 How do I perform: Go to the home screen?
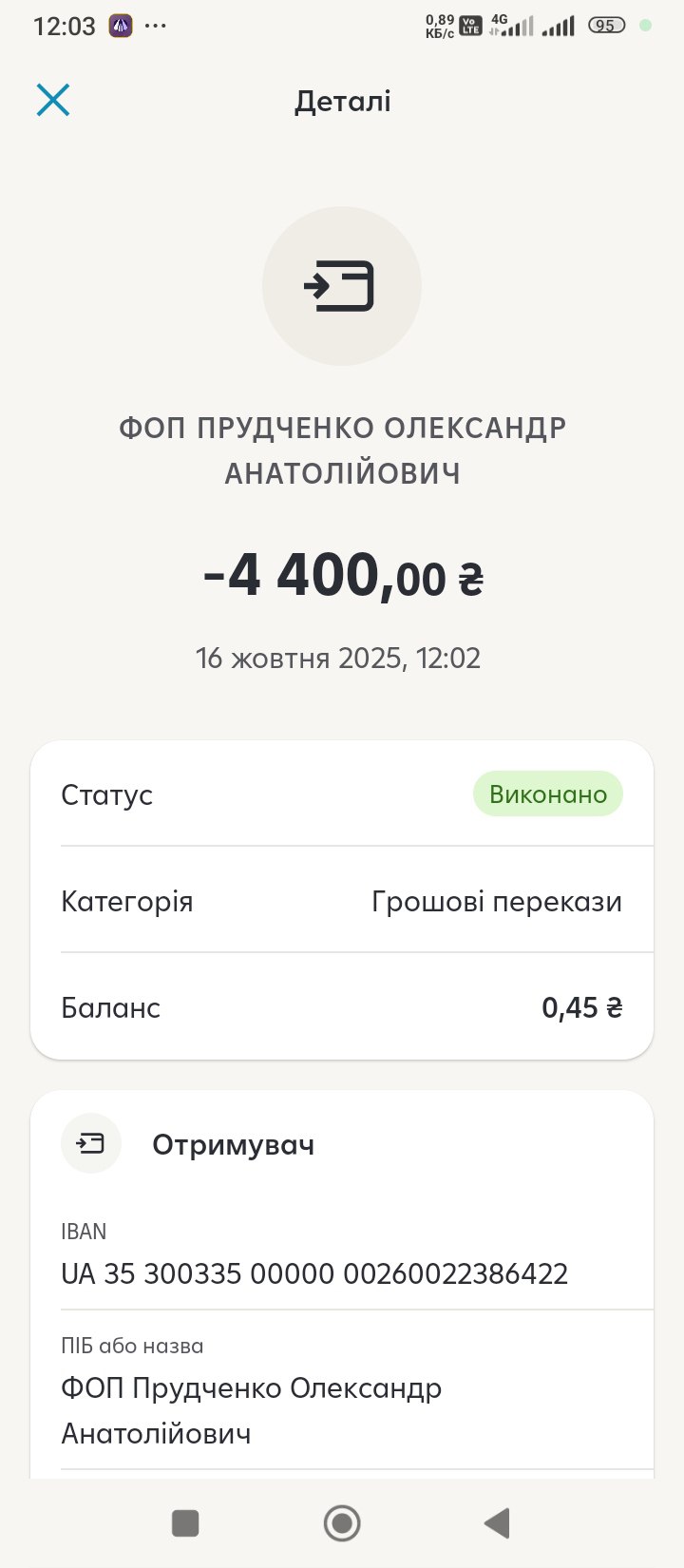tap(342, 1522)
